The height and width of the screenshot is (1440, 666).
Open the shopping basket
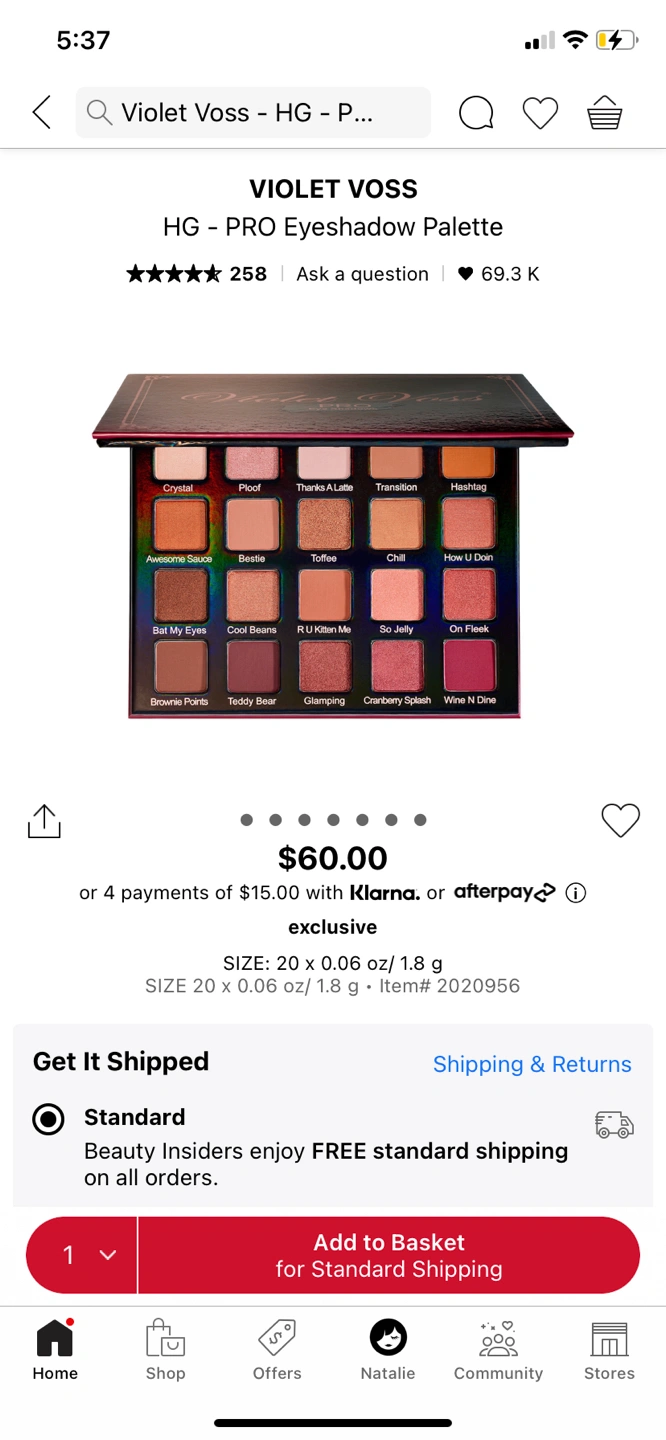point(604,113)
